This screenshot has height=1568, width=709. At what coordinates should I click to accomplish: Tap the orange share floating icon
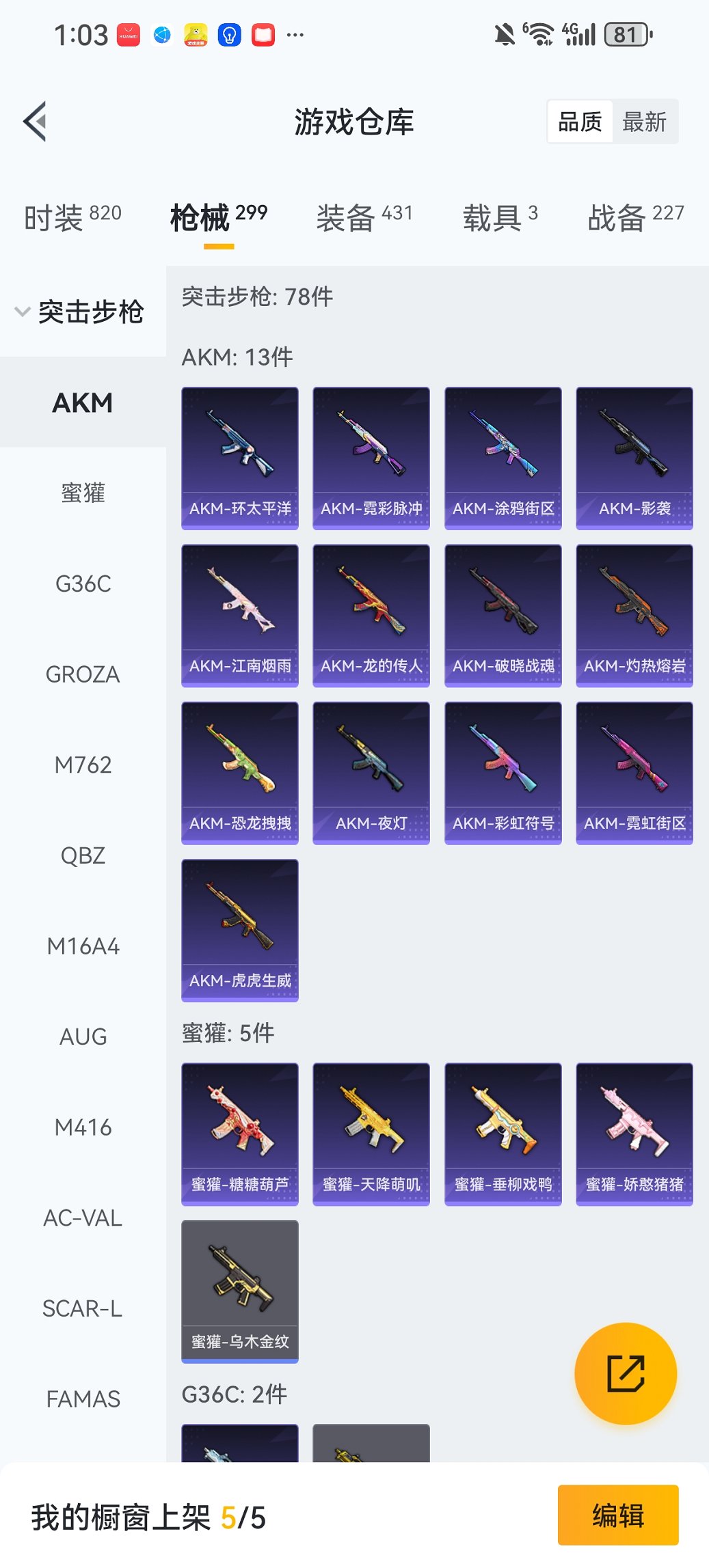(x=624, y=1373)
